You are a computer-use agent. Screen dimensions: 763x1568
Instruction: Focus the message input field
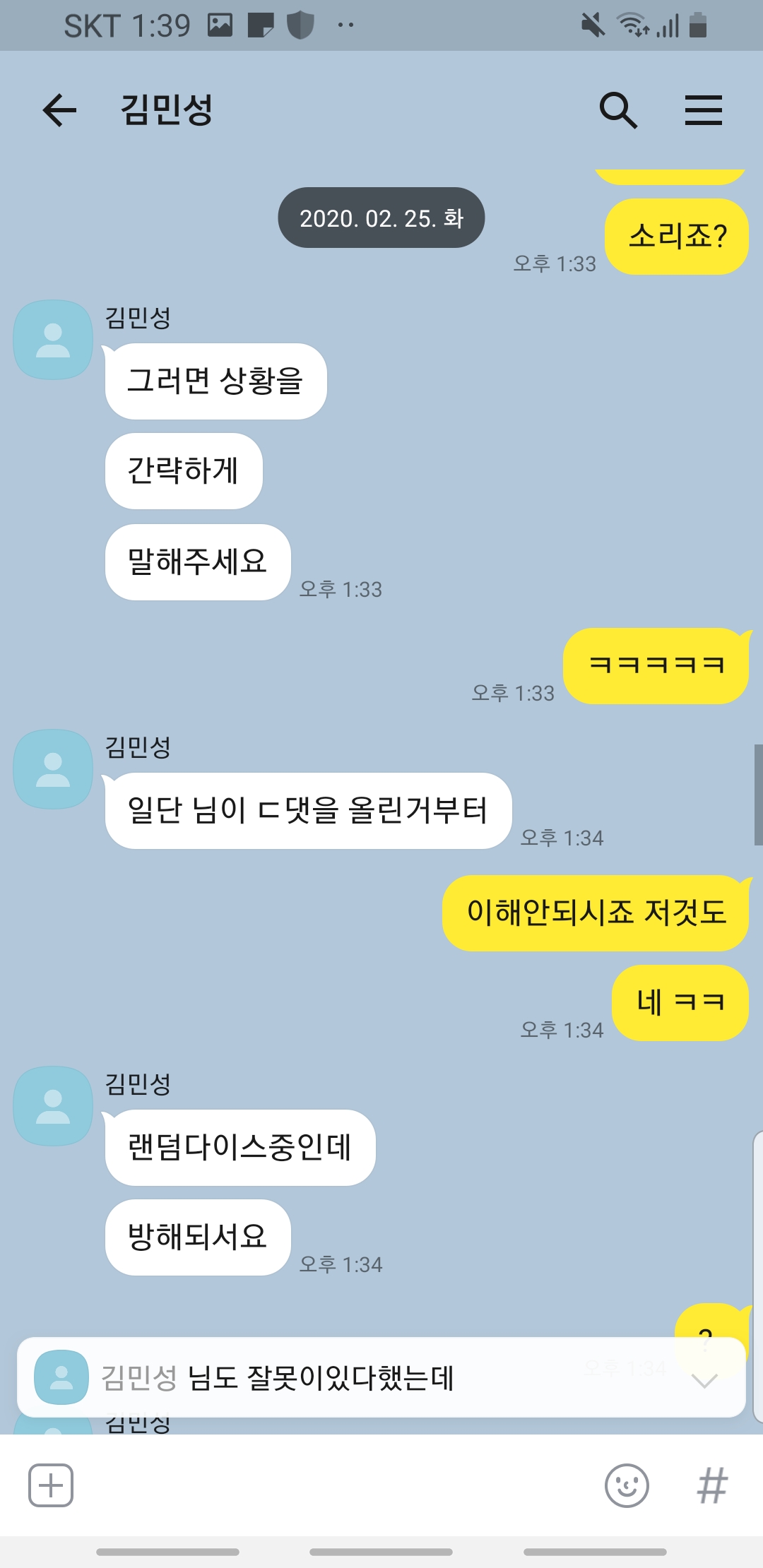pos(339,1485)
